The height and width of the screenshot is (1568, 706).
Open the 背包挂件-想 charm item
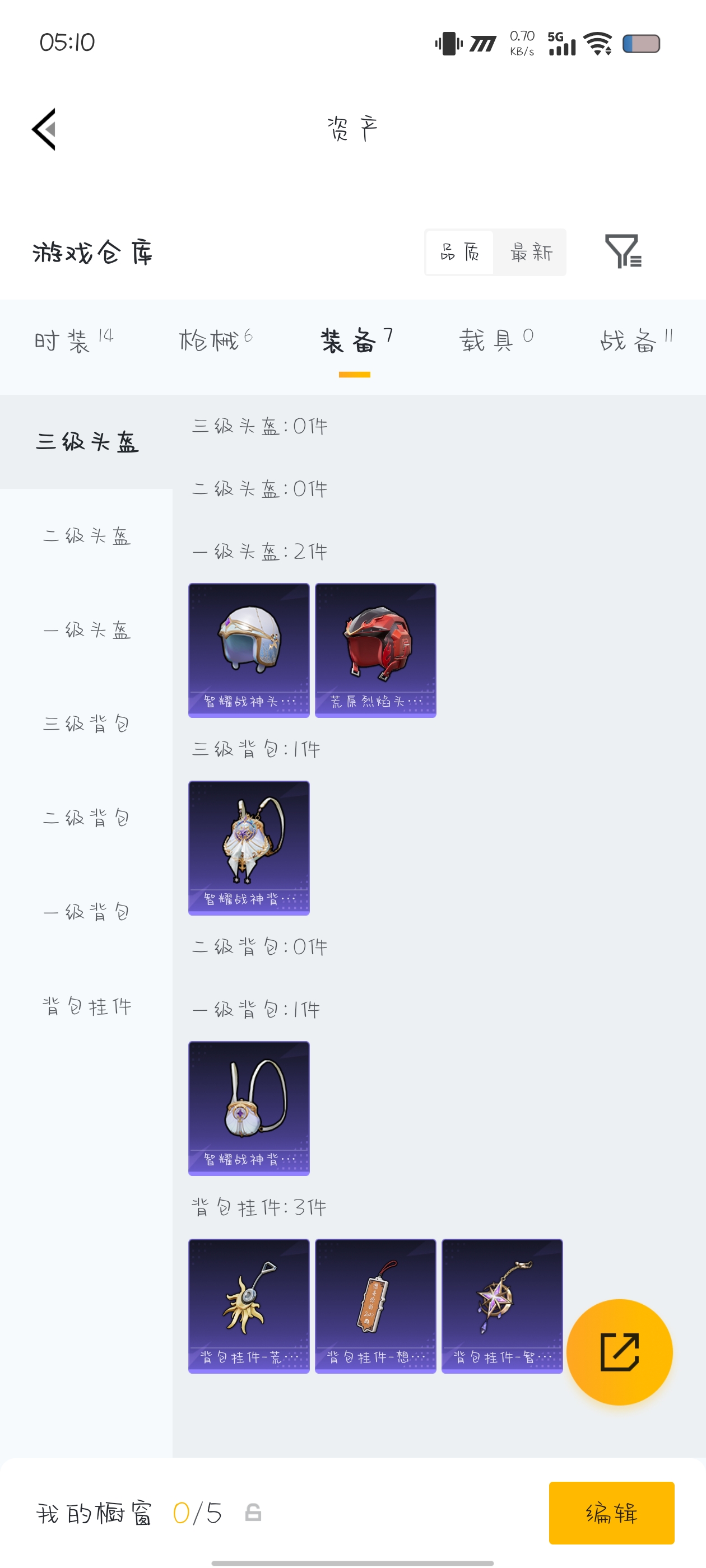[375, 1305]
